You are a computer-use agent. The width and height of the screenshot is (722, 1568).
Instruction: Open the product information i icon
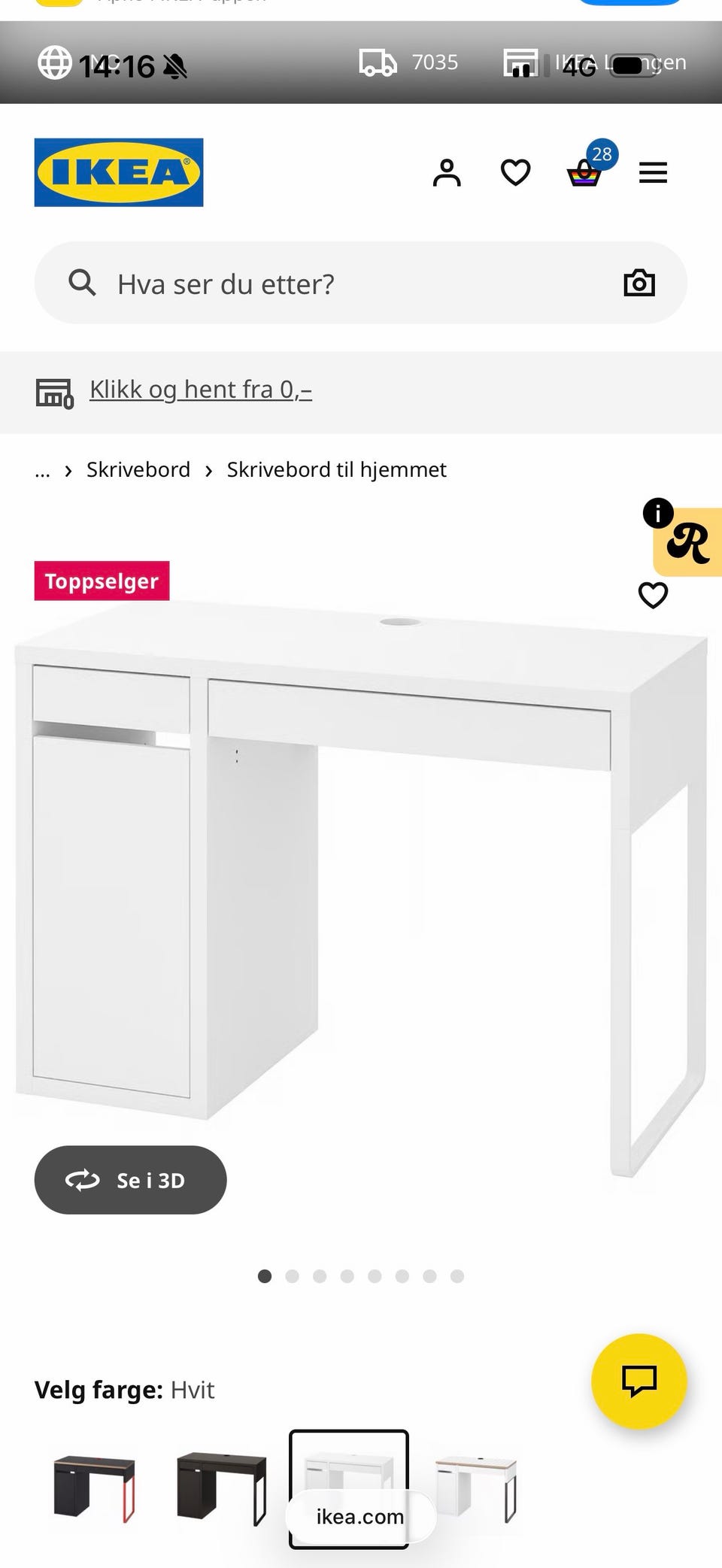(659, 514)
